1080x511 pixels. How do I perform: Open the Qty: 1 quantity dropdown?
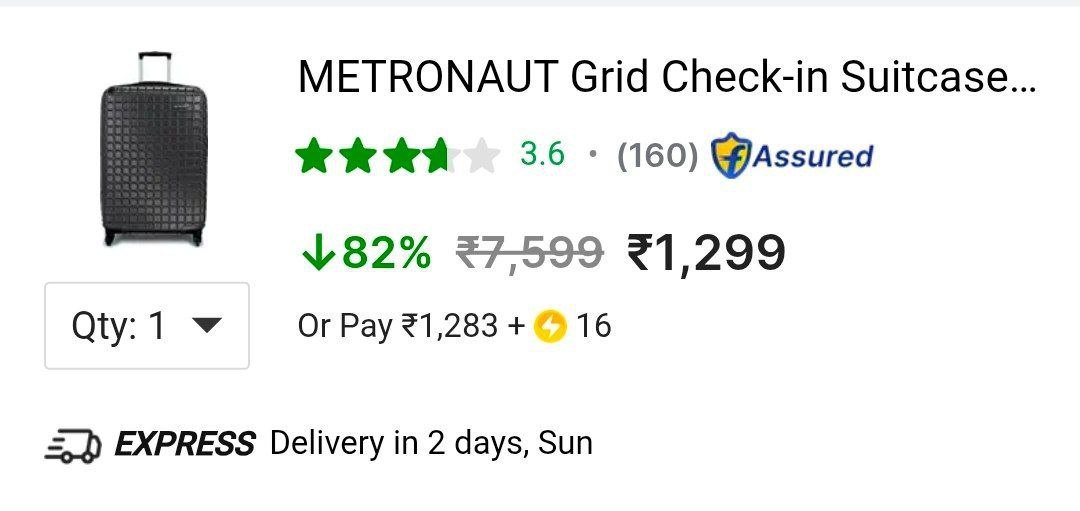146,326
